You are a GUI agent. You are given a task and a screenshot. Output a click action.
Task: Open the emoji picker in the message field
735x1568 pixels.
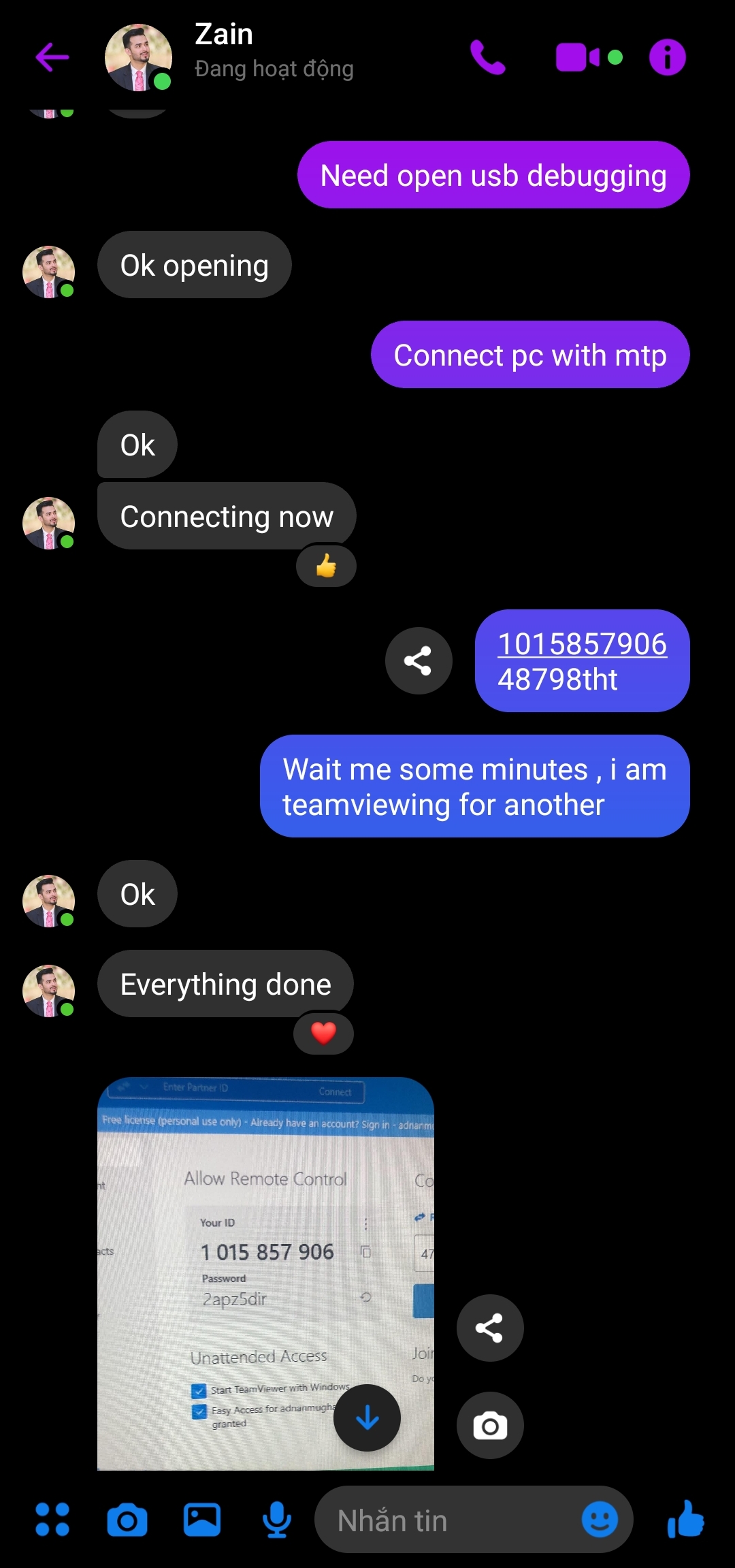click(x=600, y=1520)
